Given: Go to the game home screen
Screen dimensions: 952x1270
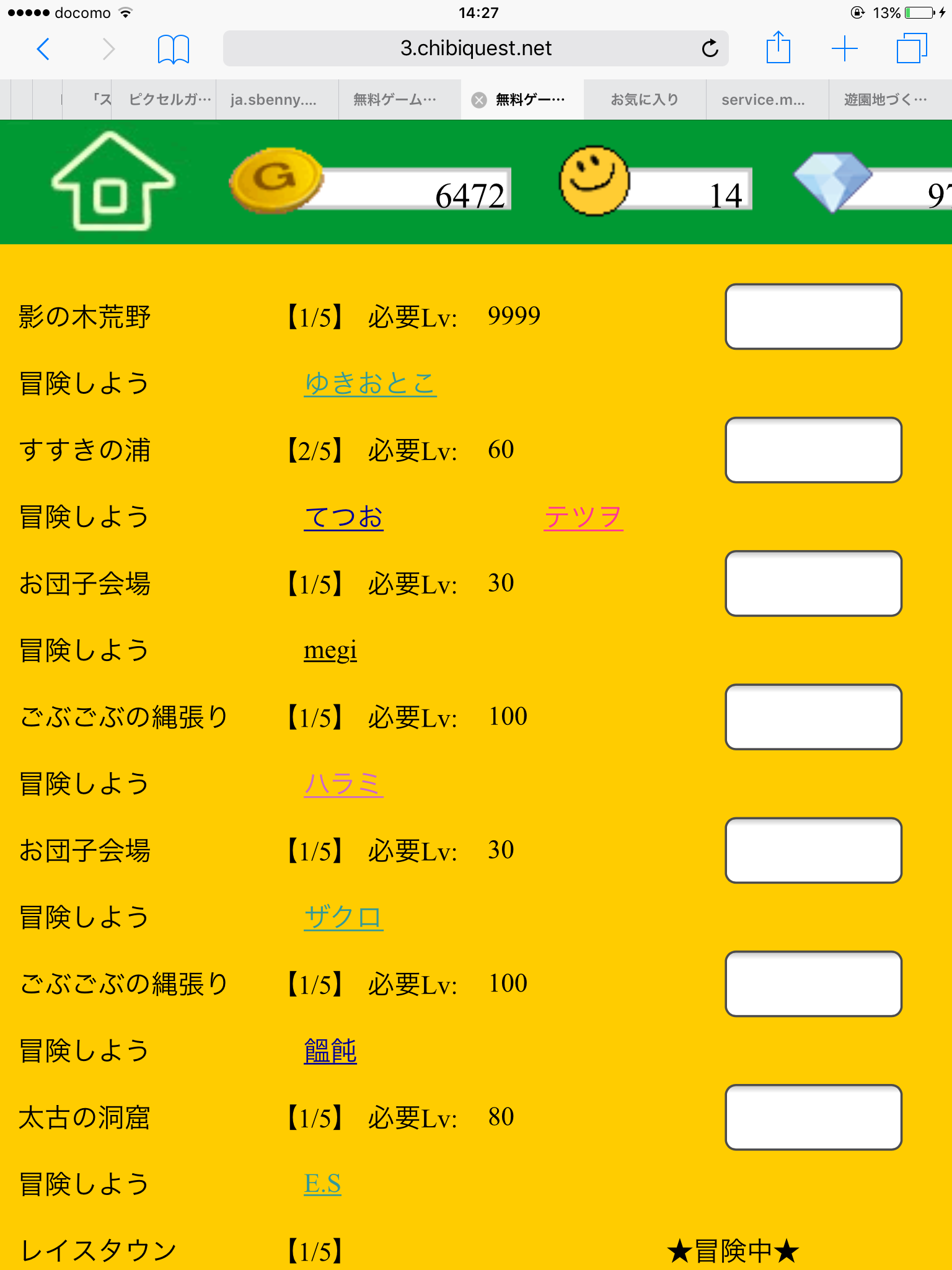Looking at the screenshot, I should pos(112,182).
